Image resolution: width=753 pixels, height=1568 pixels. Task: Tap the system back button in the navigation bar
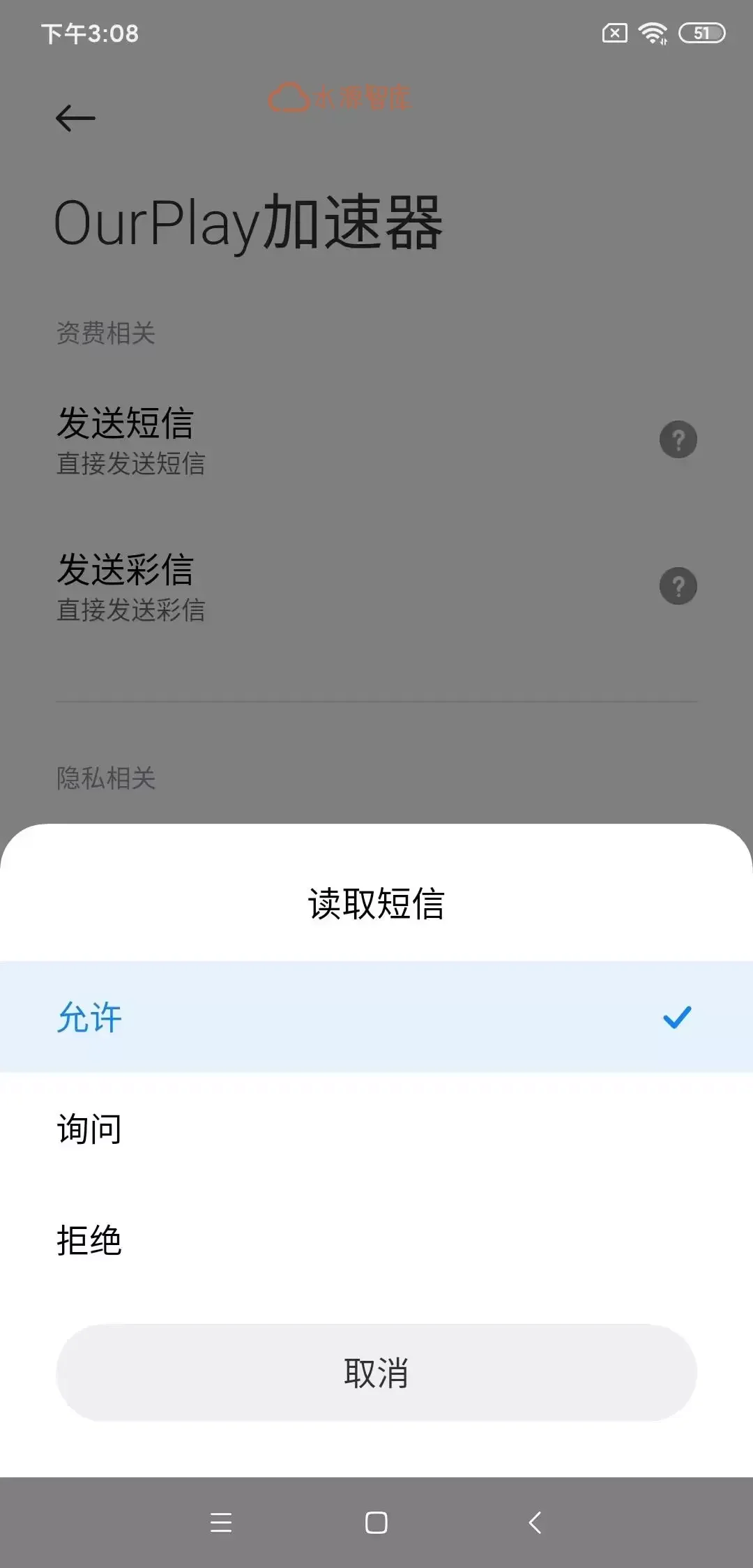point(534,1523)
